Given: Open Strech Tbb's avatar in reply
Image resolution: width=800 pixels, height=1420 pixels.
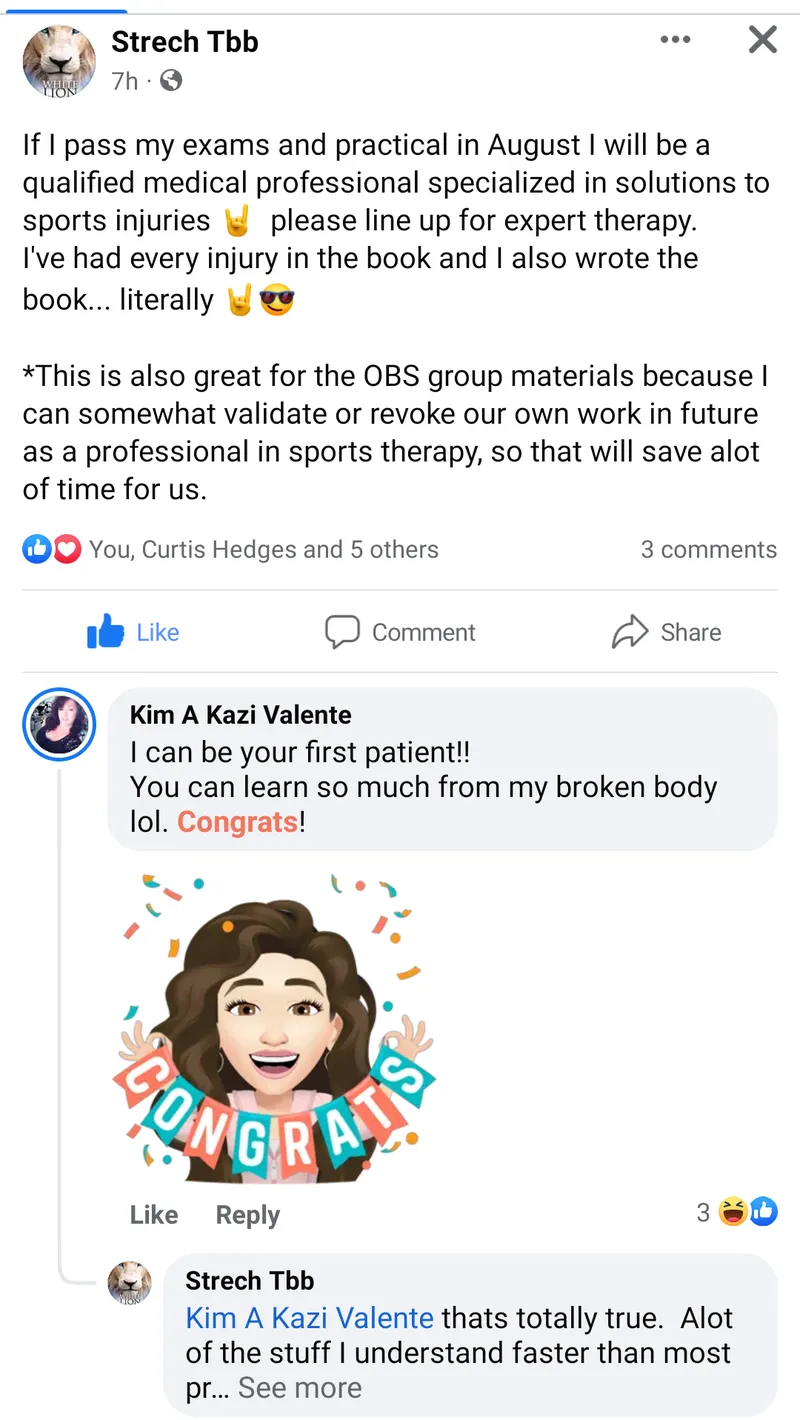Looking at the screenshot, I should [x=130, y=1283].
